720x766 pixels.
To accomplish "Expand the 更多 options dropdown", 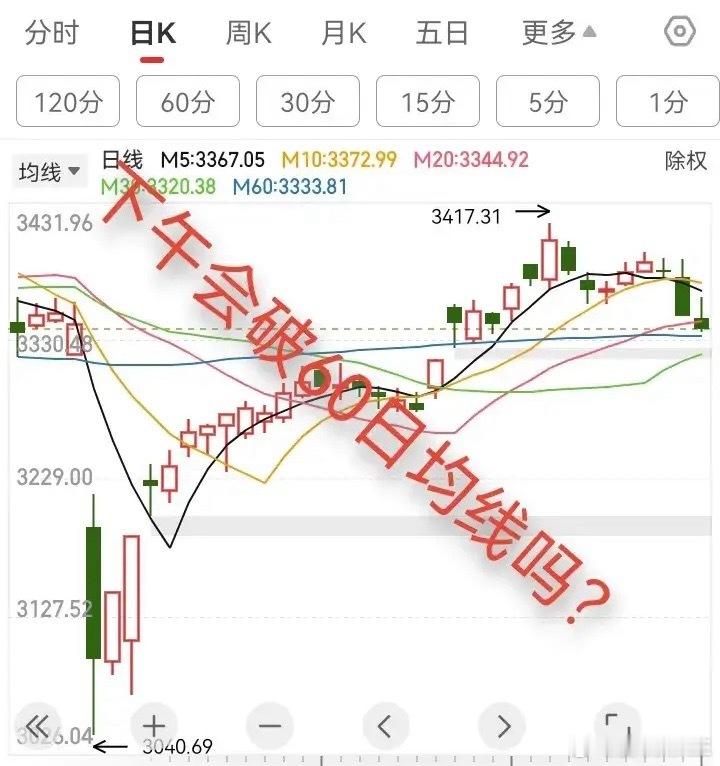I will [559, 33].
